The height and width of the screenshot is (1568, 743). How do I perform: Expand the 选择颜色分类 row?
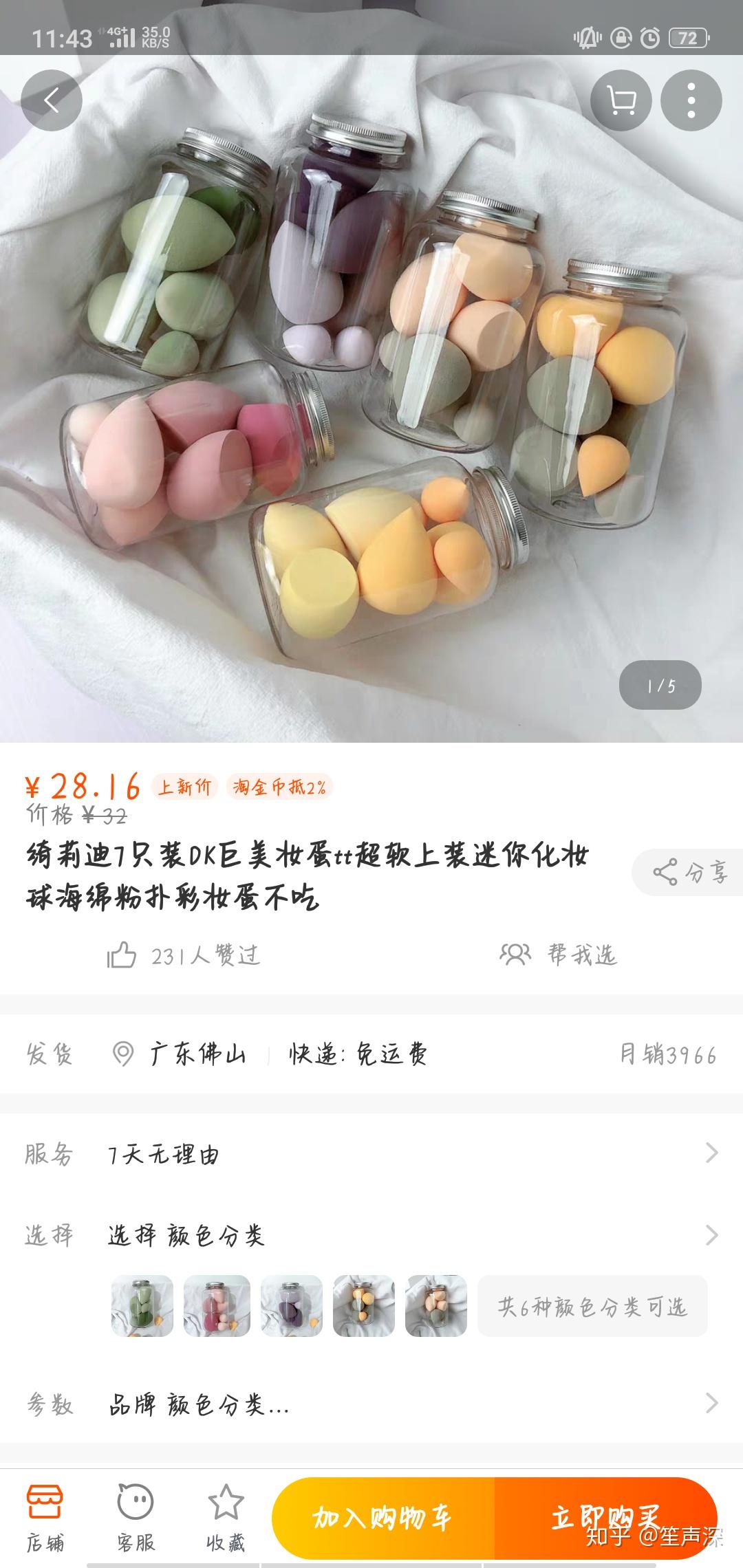[x=371, y=1236]
